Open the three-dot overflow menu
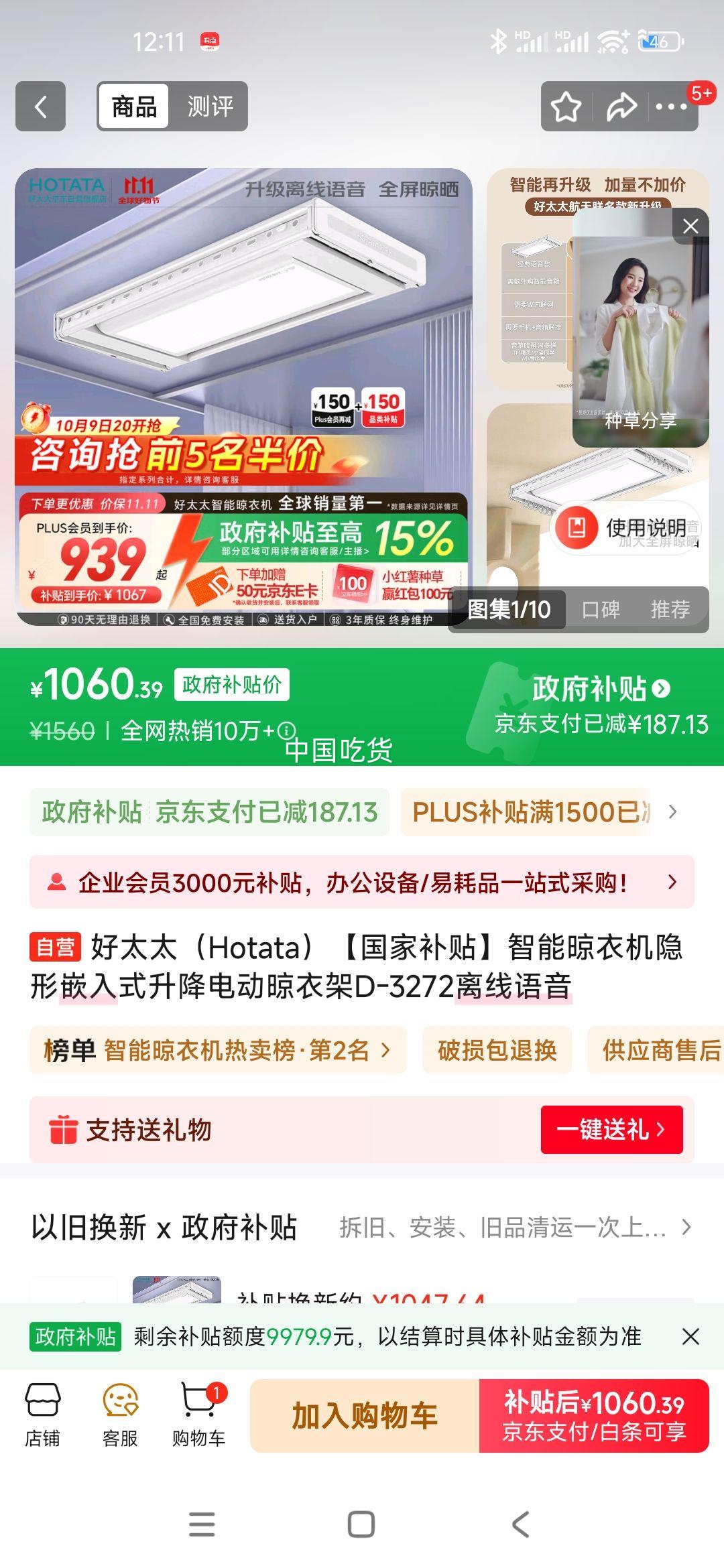 (671, 107)
